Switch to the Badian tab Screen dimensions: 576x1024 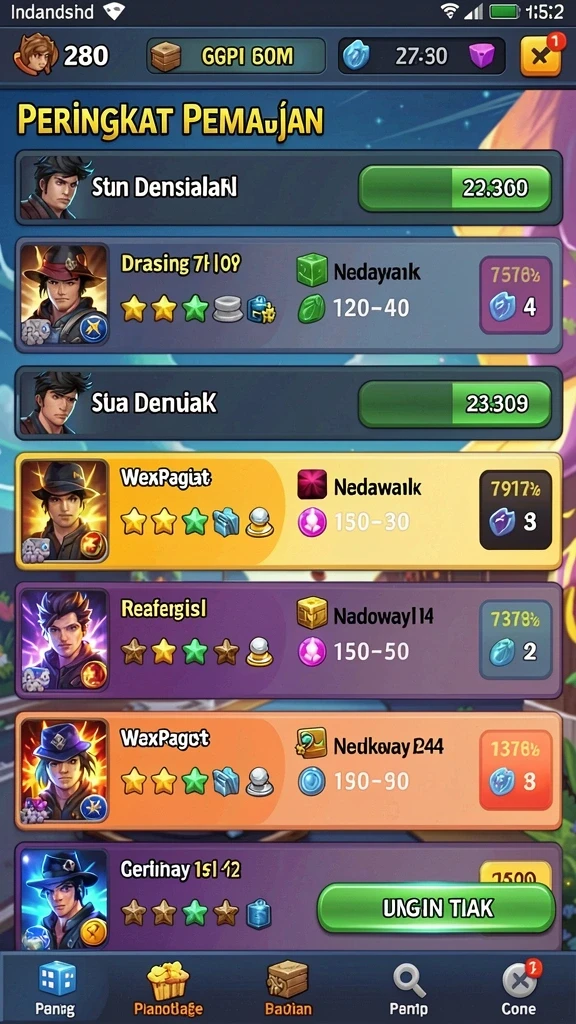(x=288, y=987)
